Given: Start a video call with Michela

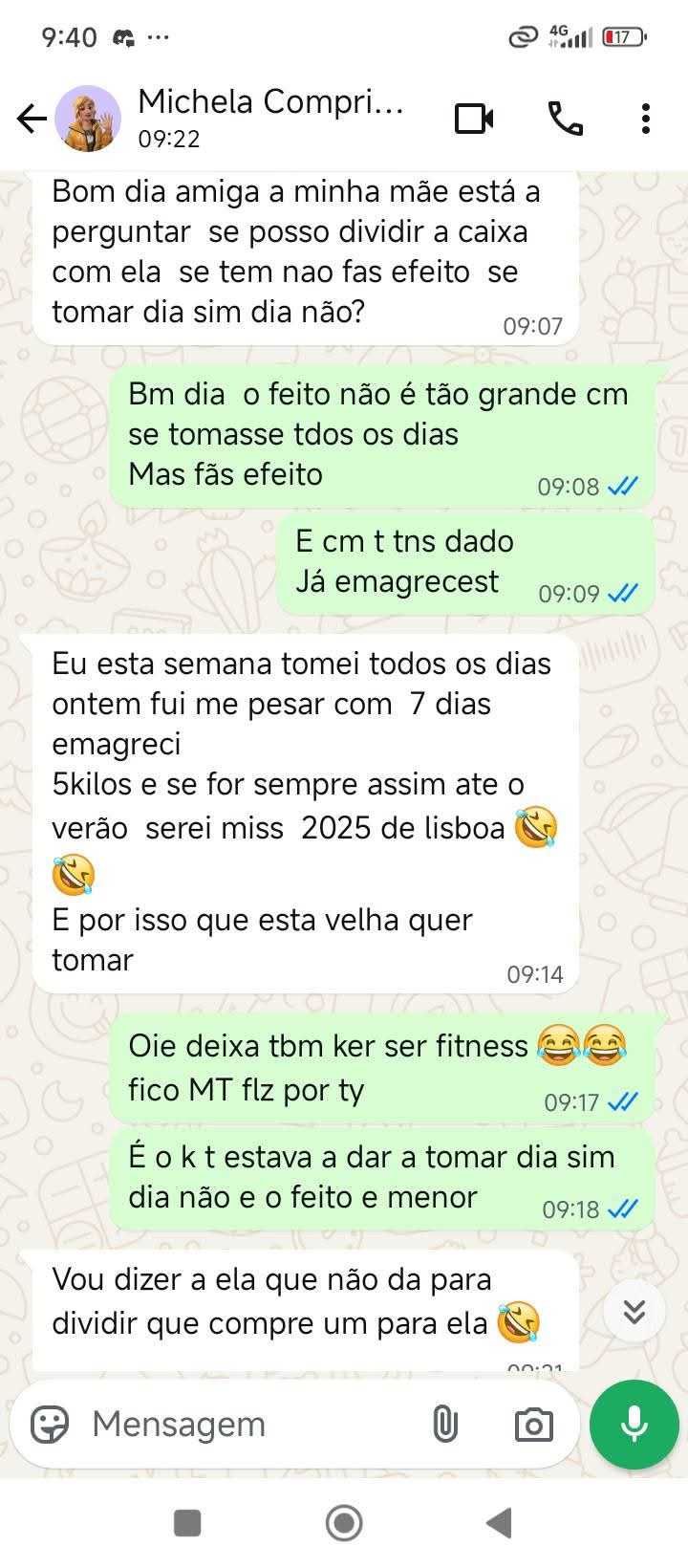Looking at the screenshot, I should (474, 119).
